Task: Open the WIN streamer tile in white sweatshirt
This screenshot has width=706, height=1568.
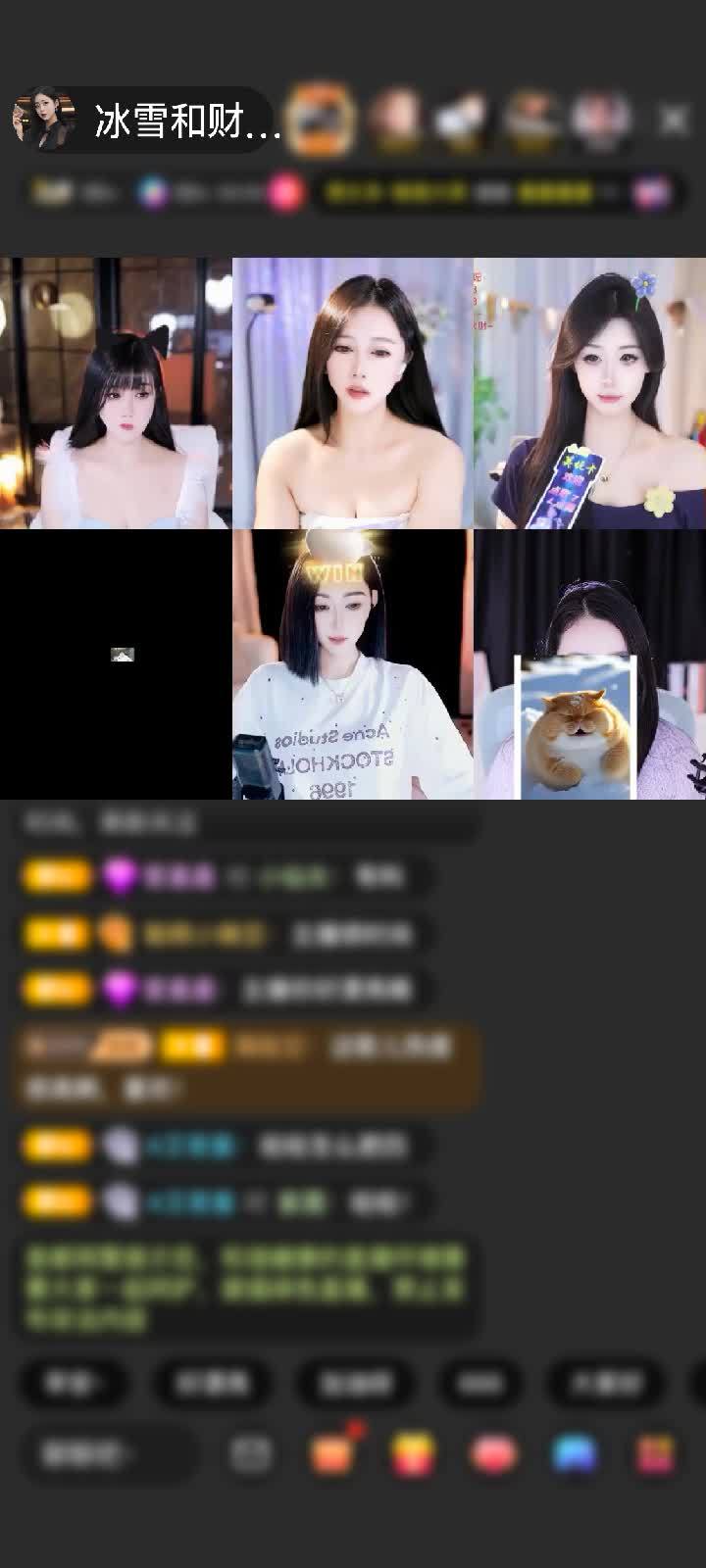Action: coord(352,664)
